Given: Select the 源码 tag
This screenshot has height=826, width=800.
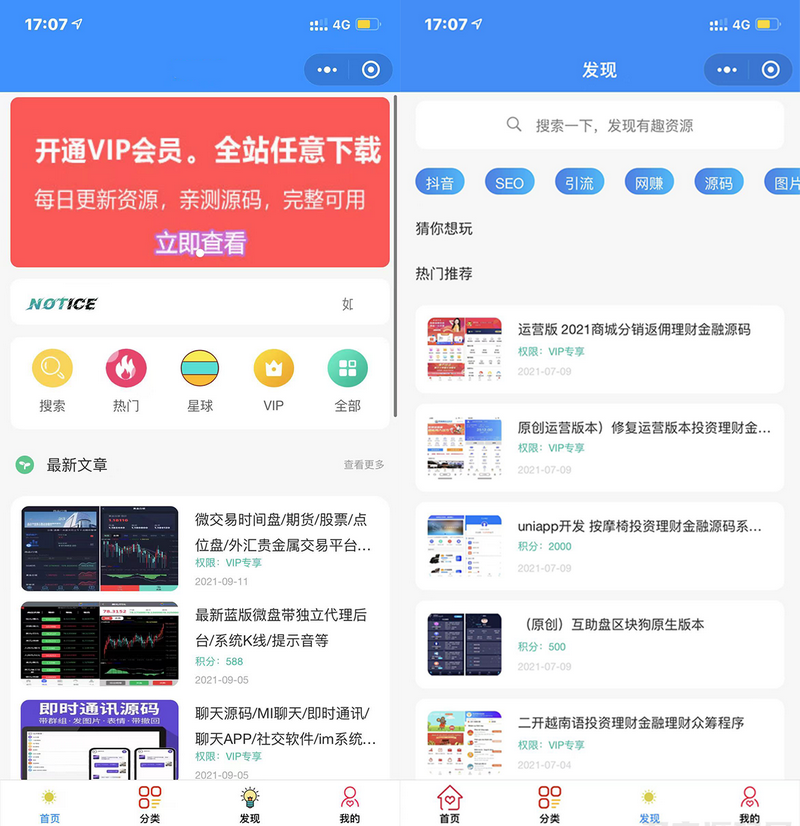Looking at the screenshot, I should (x=718, y=181).
